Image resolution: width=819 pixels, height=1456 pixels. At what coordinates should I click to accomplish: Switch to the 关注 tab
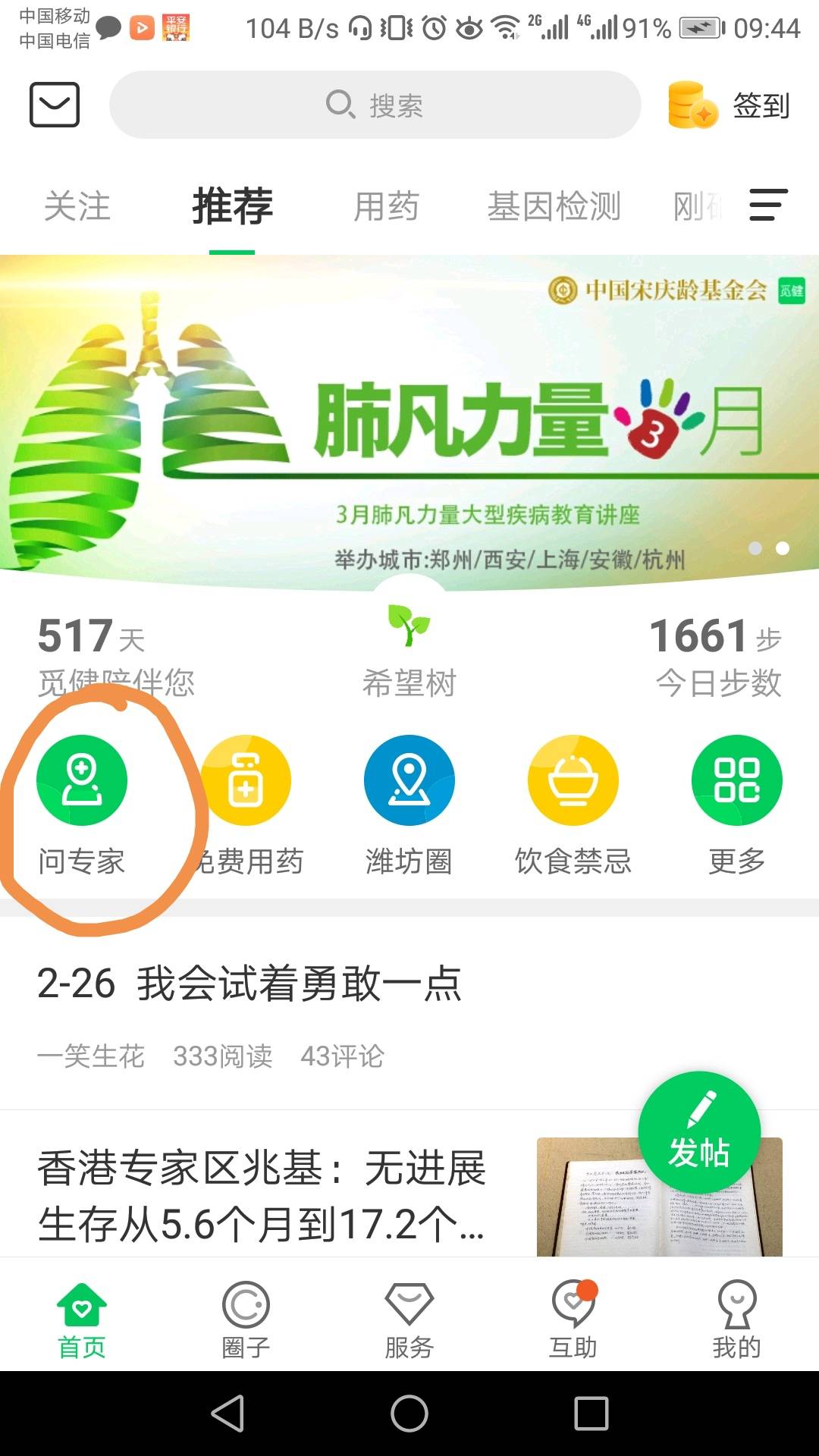77,206
